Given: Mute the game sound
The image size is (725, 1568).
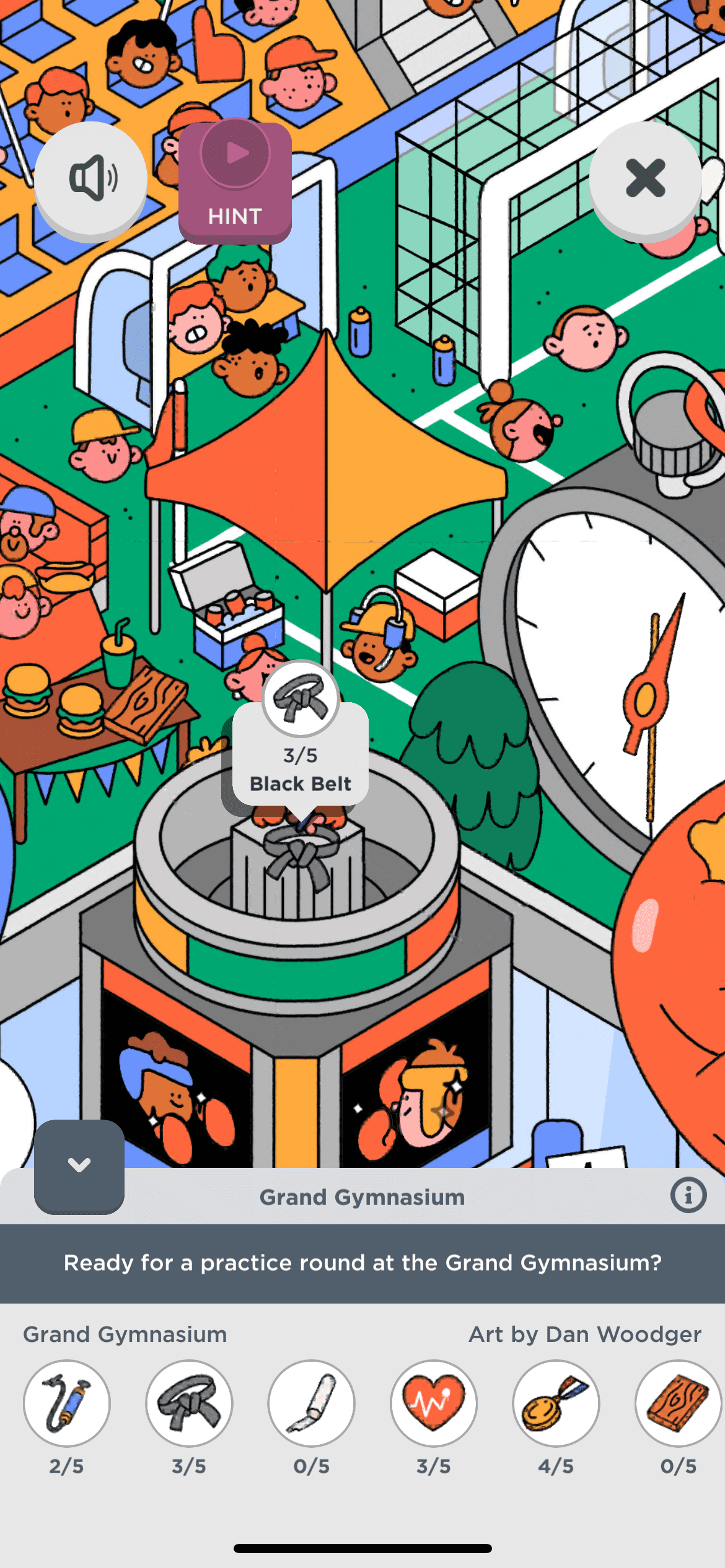Looking at the screenshot, I should coord(90,178).
